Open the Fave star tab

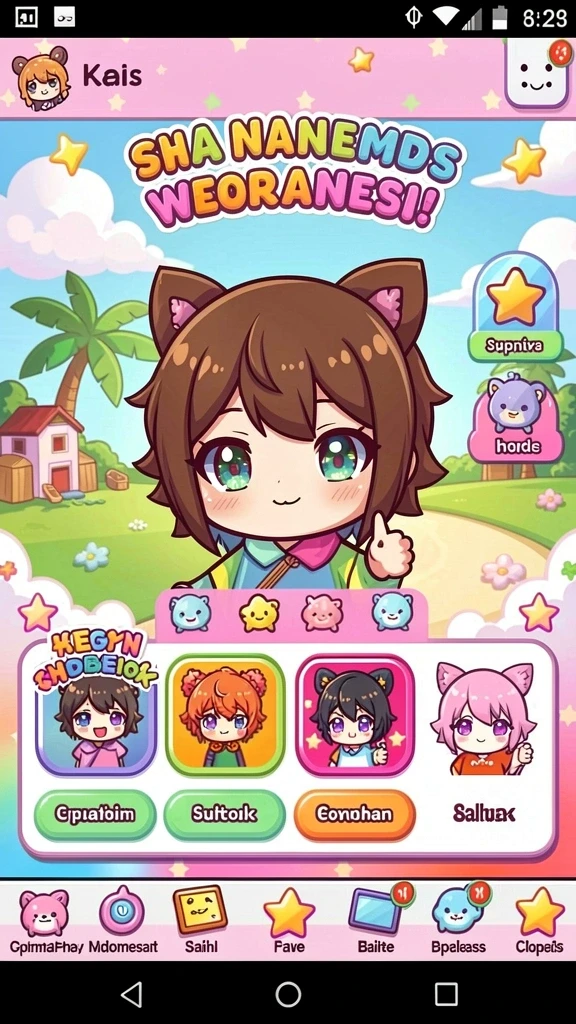coord(289,922)
